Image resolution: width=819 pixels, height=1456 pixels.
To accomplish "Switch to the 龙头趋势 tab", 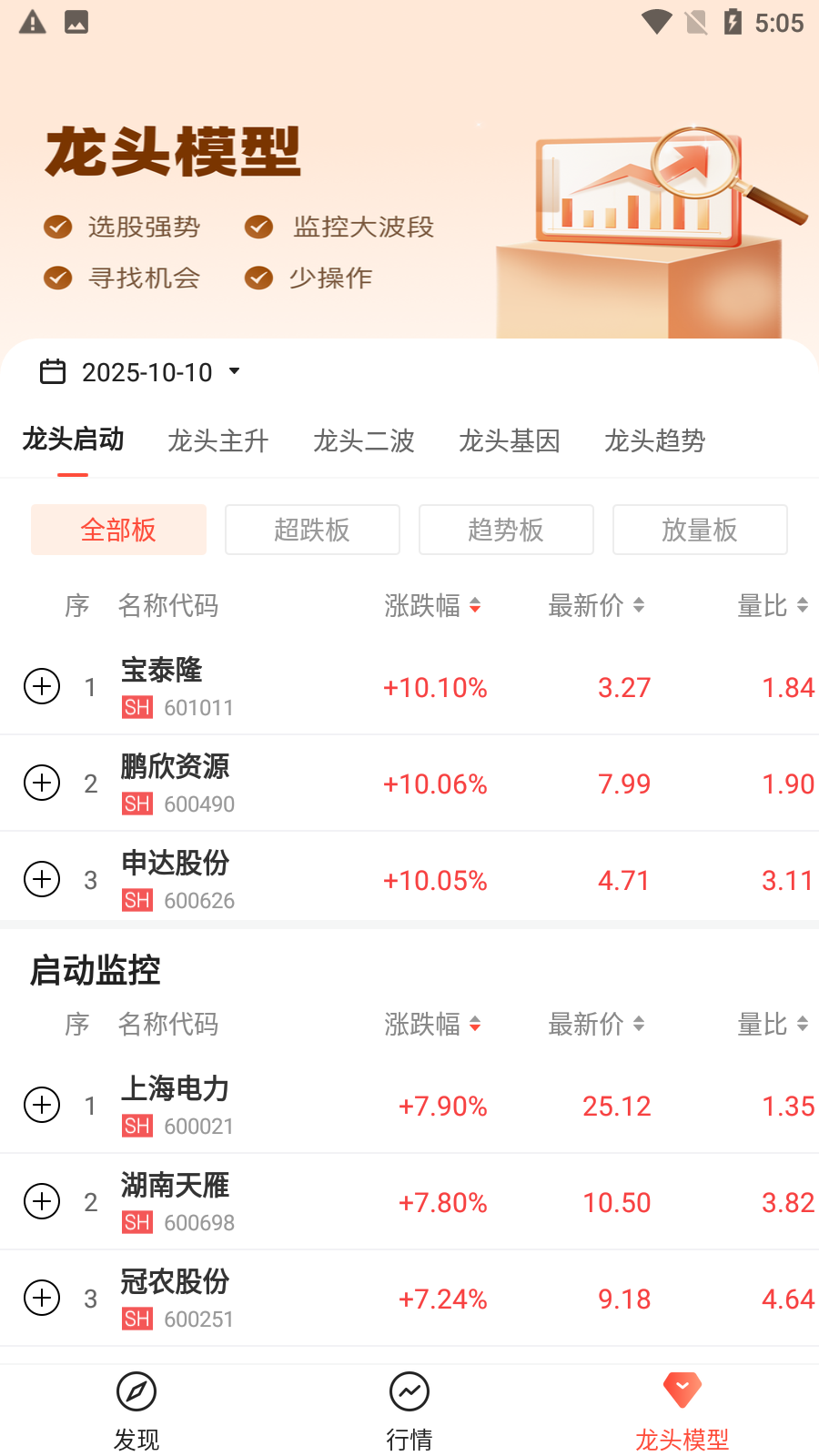I will tap(655, 441).
